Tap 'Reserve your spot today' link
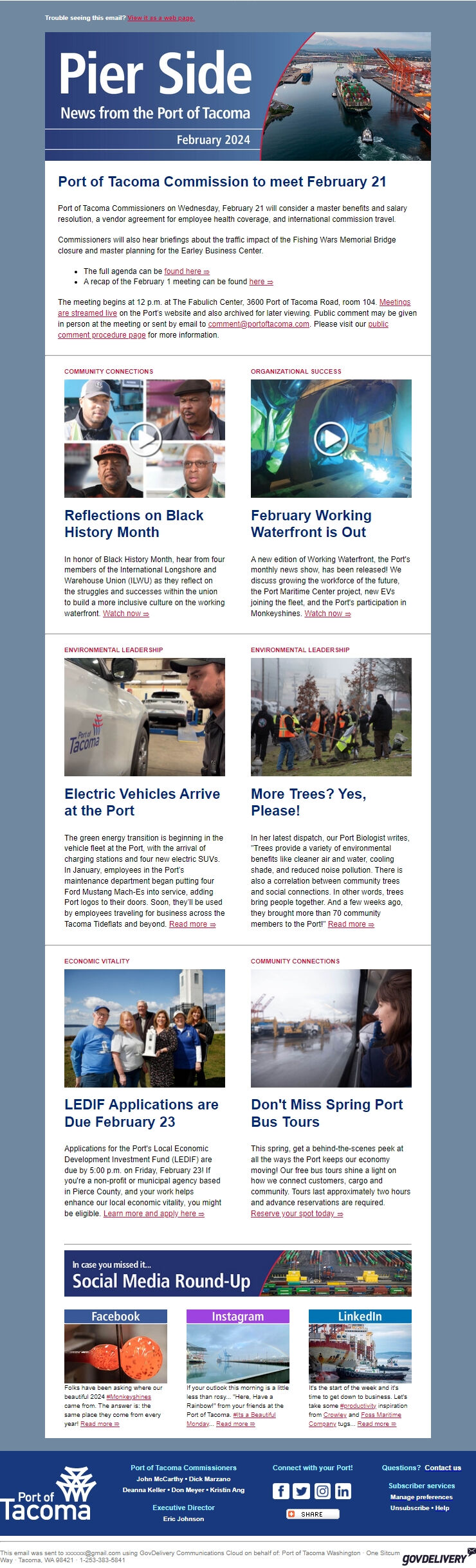The image size is (476, 1568). 297,1214
